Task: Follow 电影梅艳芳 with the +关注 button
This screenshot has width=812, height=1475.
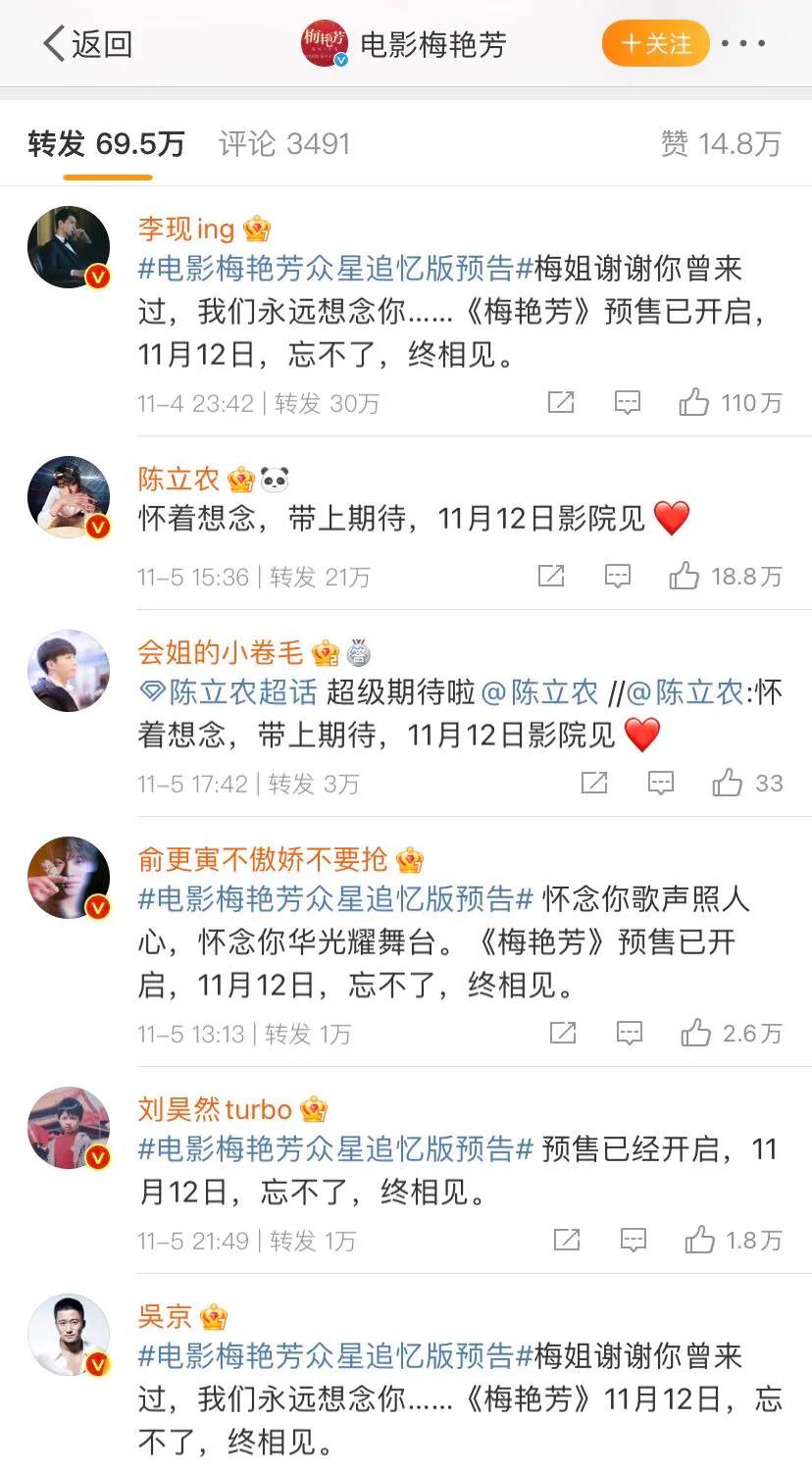Action: click(655, 43)
